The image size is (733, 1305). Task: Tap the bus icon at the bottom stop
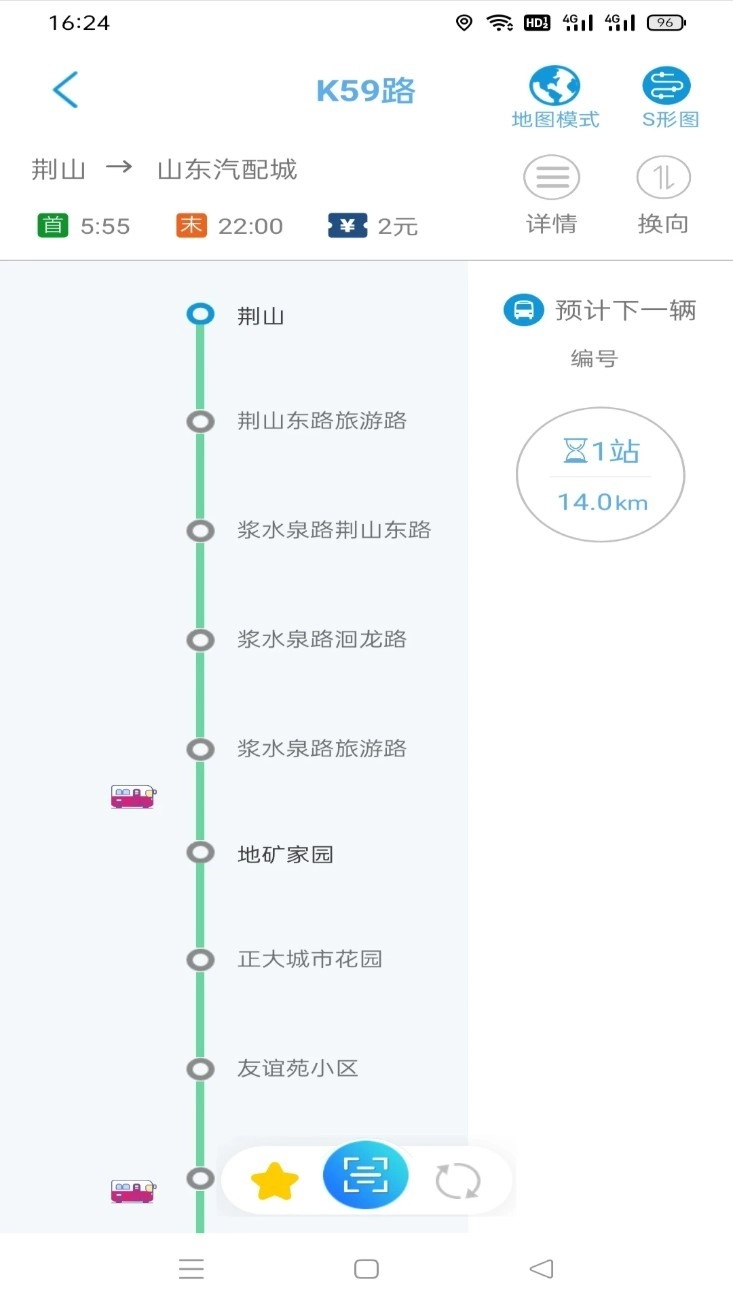[x=132, y=1190]
